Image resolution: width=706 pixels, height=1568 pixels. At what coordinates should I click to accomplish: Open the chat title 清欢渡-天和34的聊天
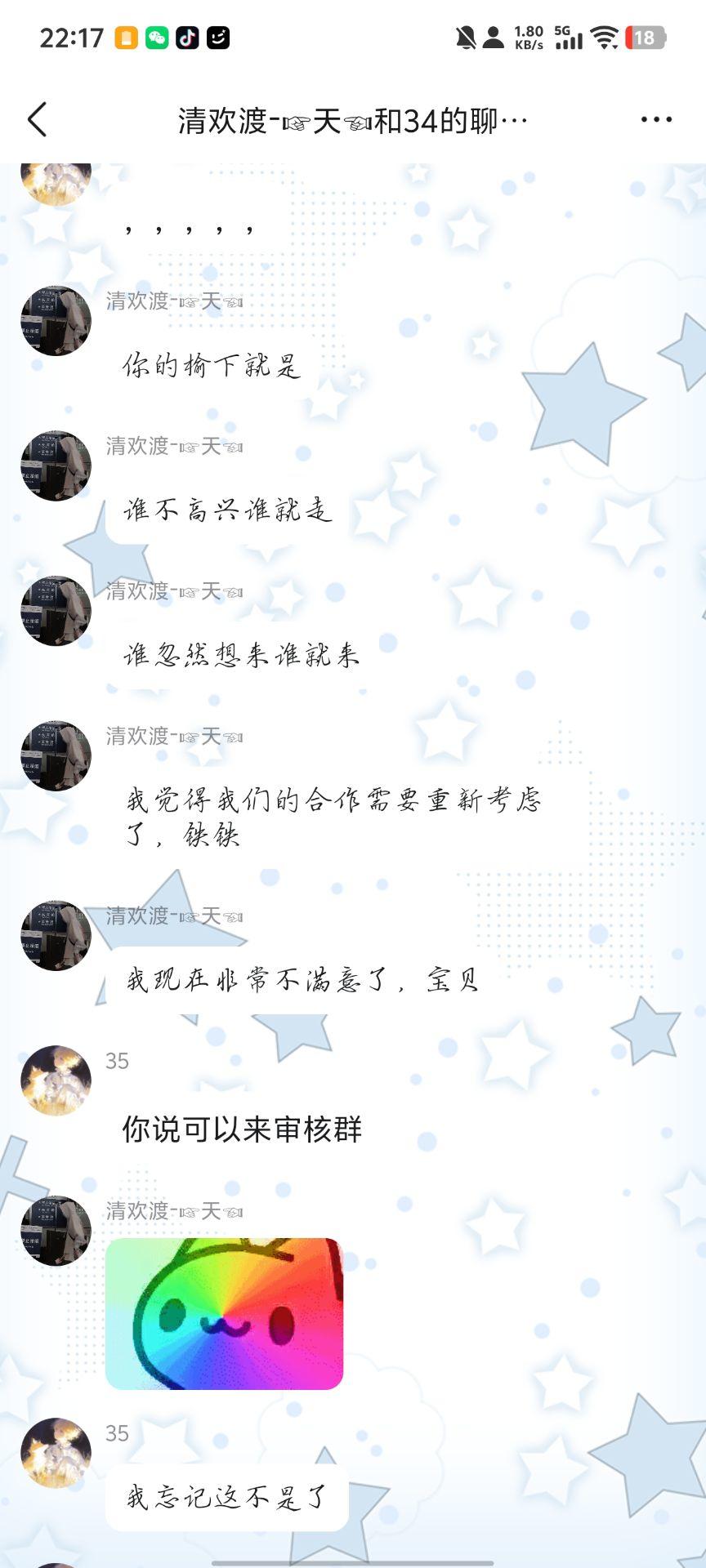(351, 118)
